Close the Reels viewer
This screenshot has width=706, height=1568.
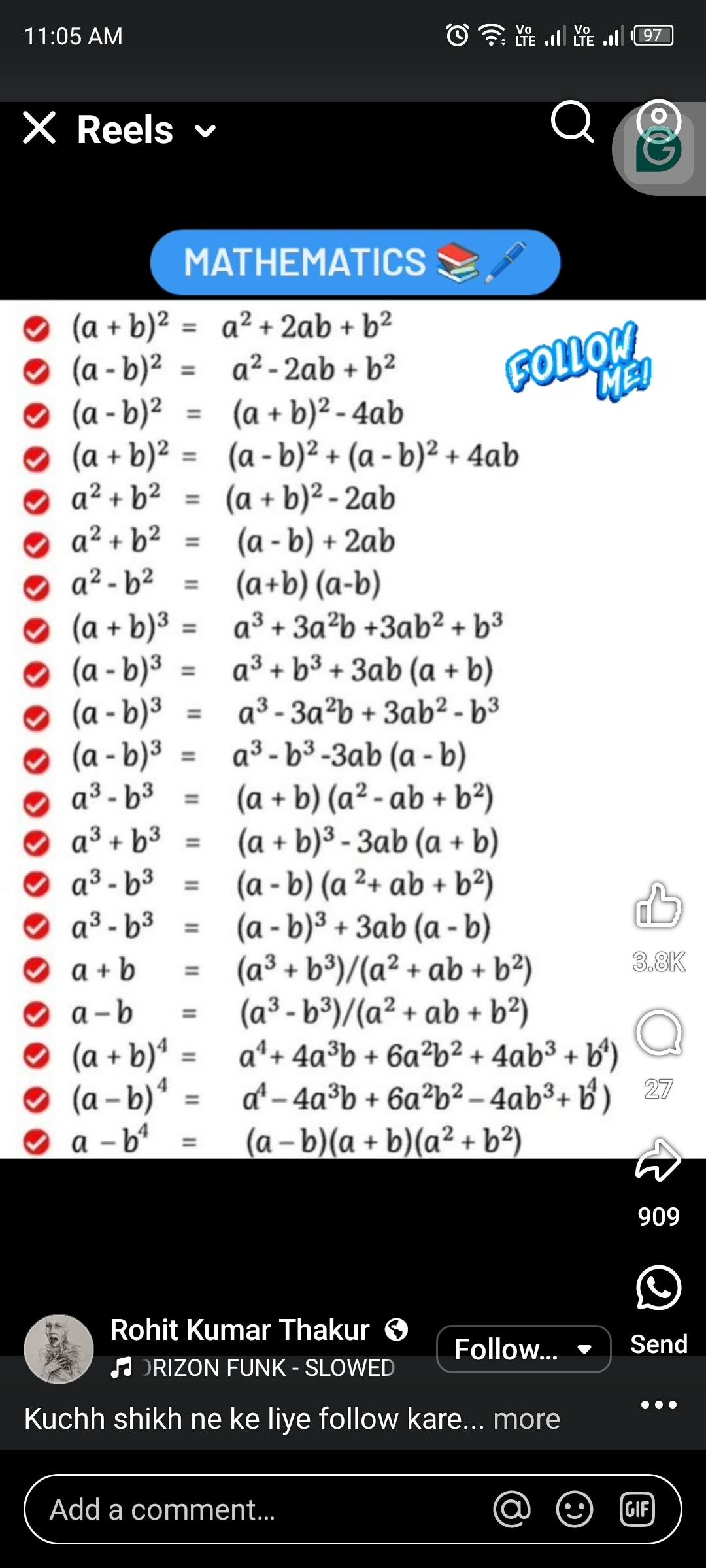pos(39,127)
